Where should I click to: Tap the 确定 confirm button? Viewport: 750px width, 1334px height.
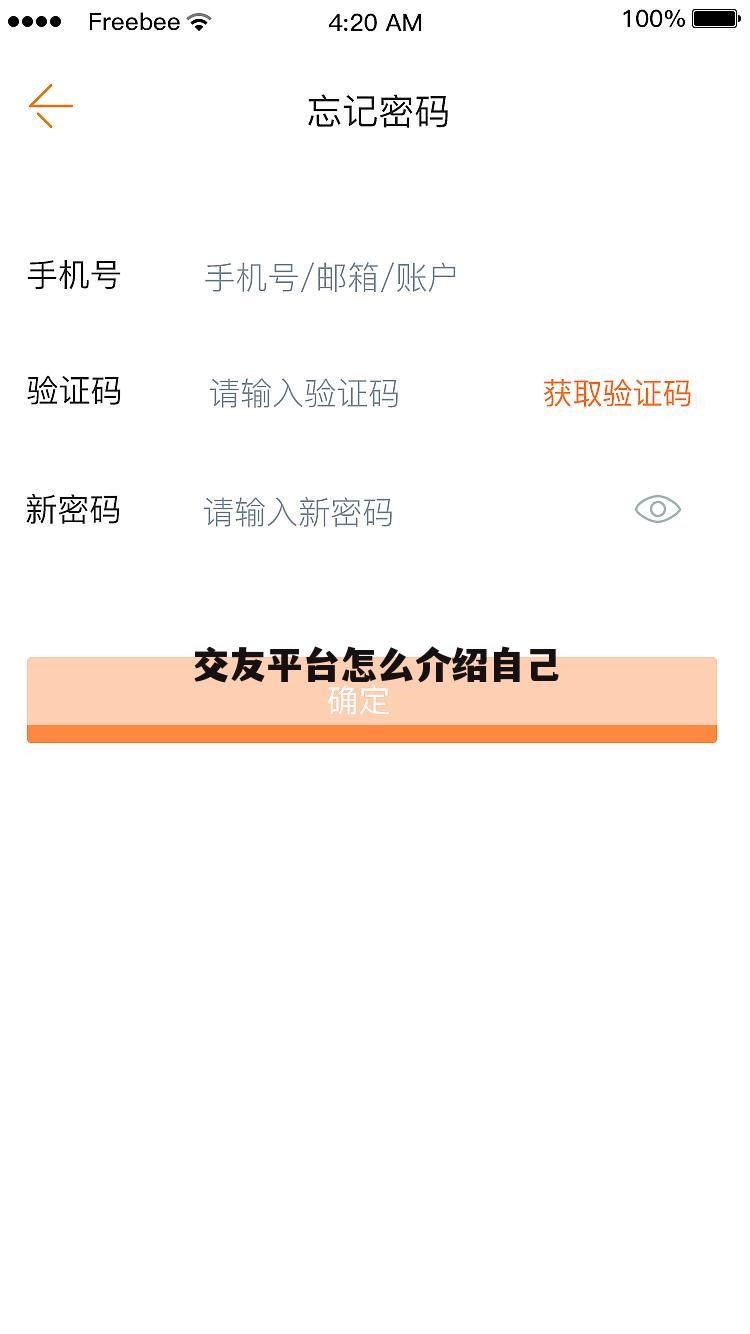tap(372, 699)
